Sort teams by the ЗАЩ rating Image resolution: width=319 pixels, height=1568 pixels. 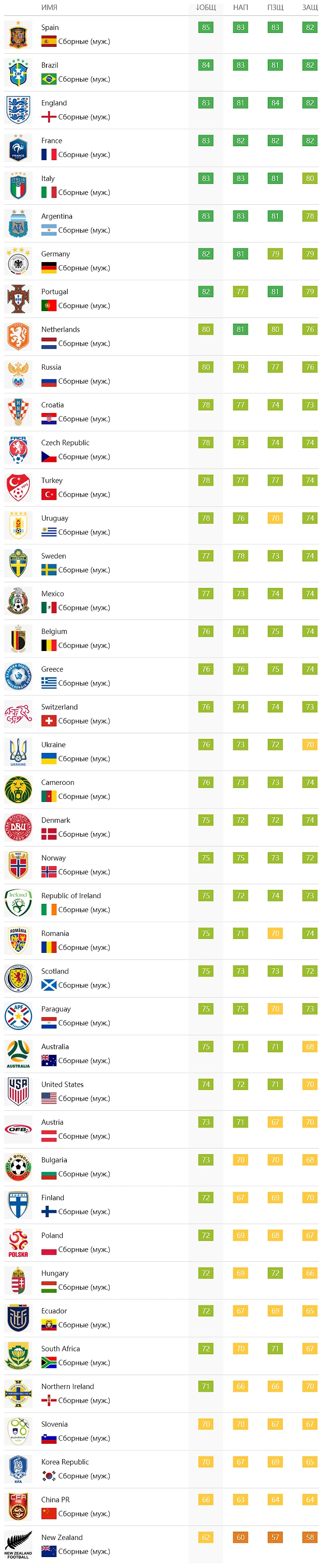pos(309,7)
